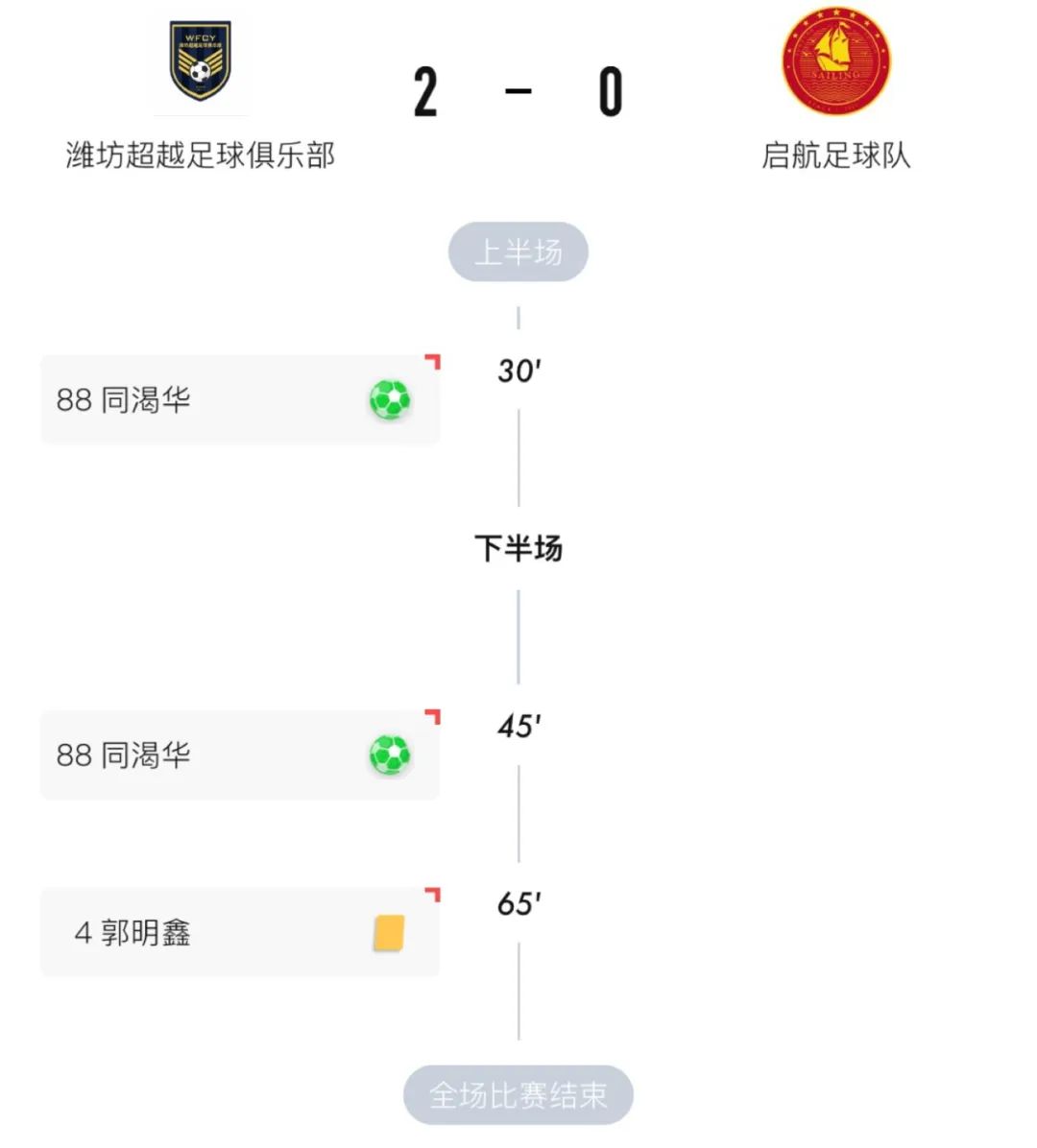Expand the 下半场 section header
This screenshot has height=1148, width=1037.
click(518, 548)
